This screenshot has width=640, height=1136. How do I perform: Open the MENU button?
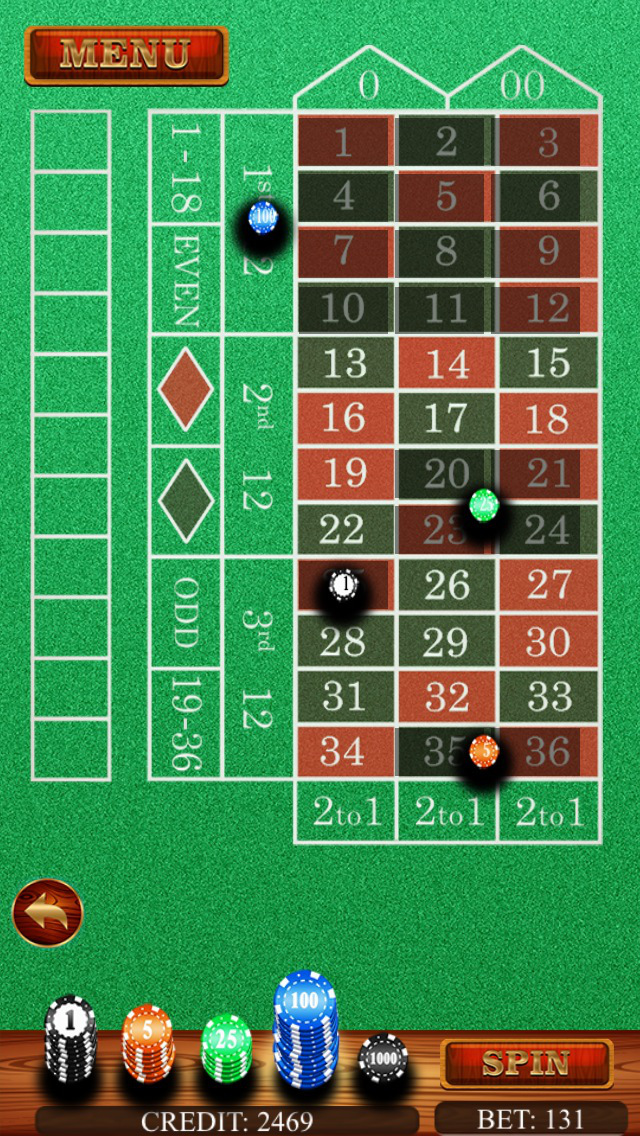[x=126, y=55]
